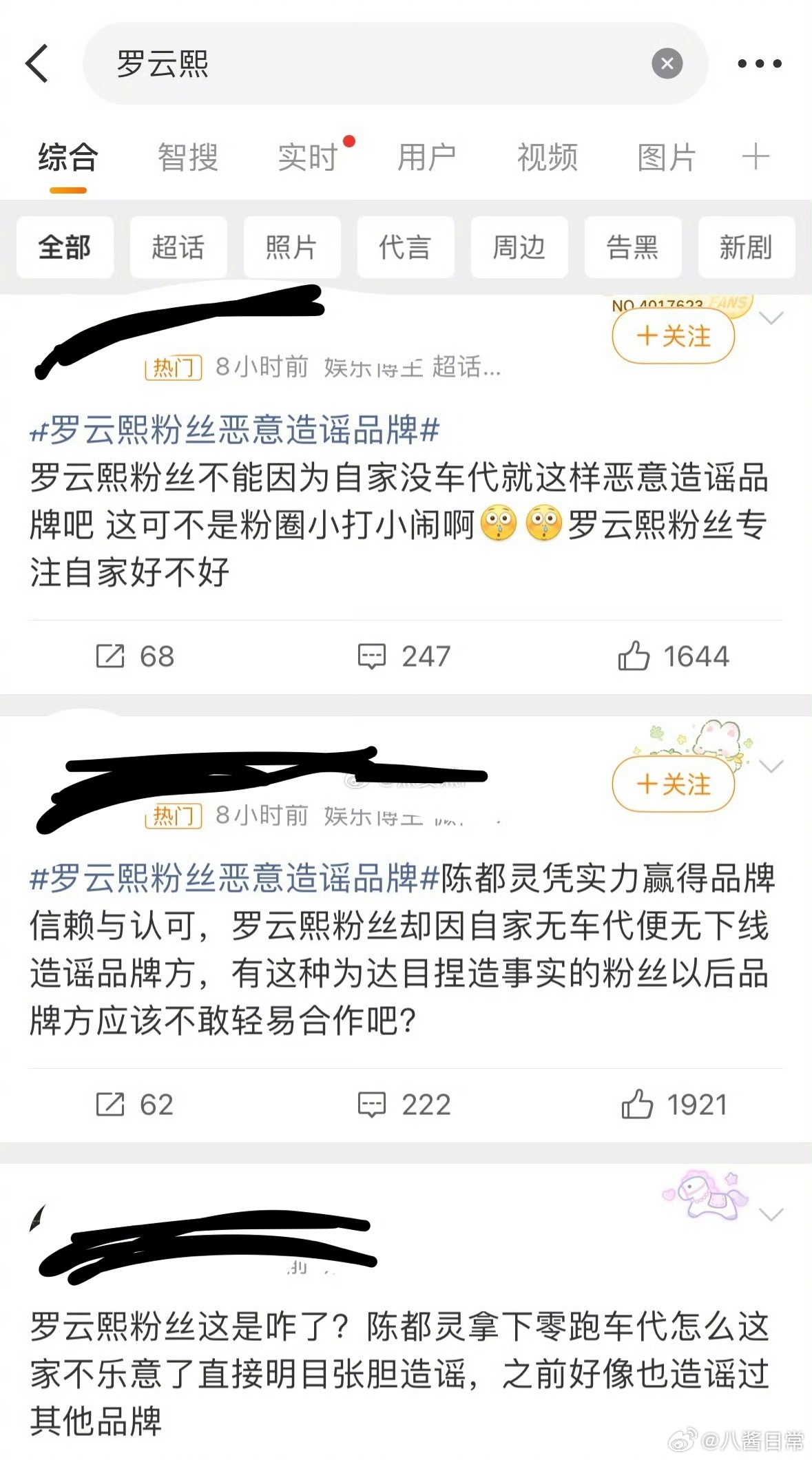Image resolution: width=812 pixels, height=1460 pixels.
Task: Select the 全部 filter chip
Action: pyautogui.click(x=65, y=248)
